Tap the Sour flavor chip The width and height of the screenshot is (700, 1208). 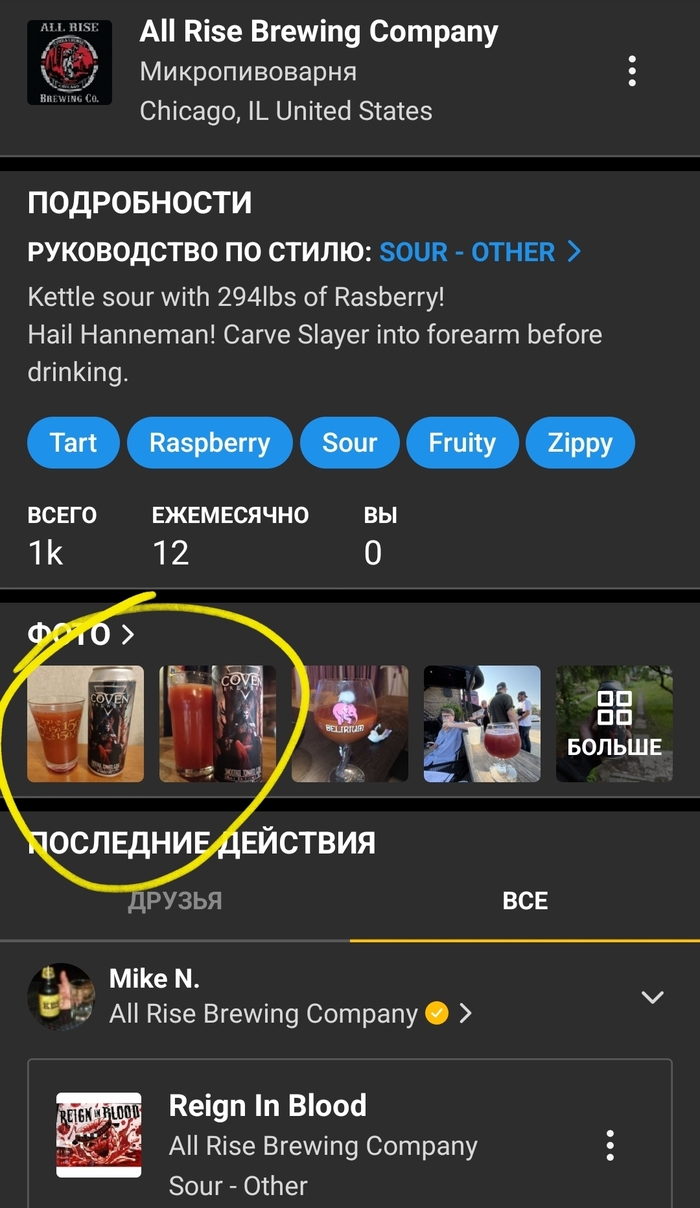point(349,443)
